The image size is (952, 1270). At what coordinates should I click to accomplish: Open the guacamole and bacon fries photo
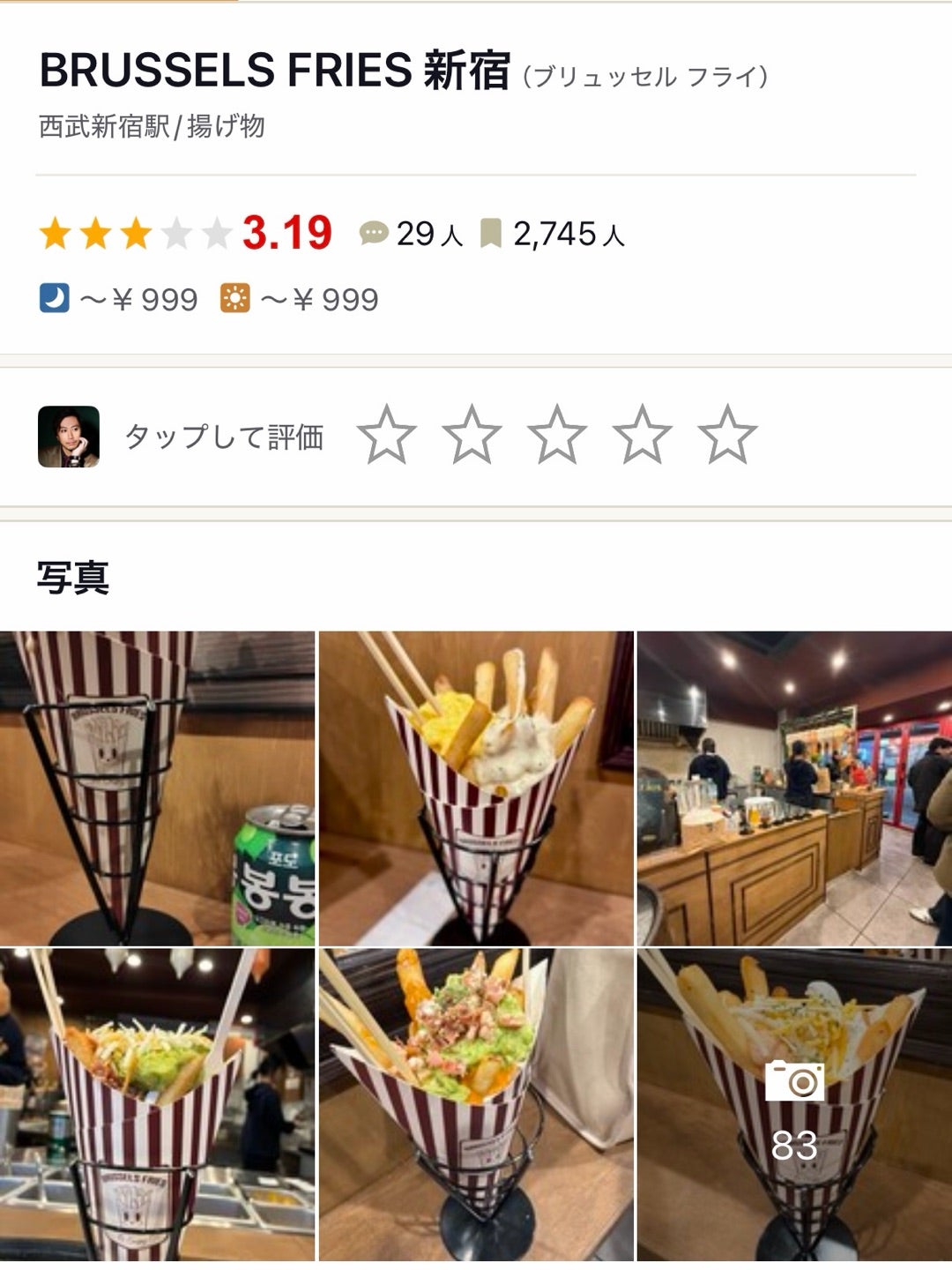[x=476, y=1104]
